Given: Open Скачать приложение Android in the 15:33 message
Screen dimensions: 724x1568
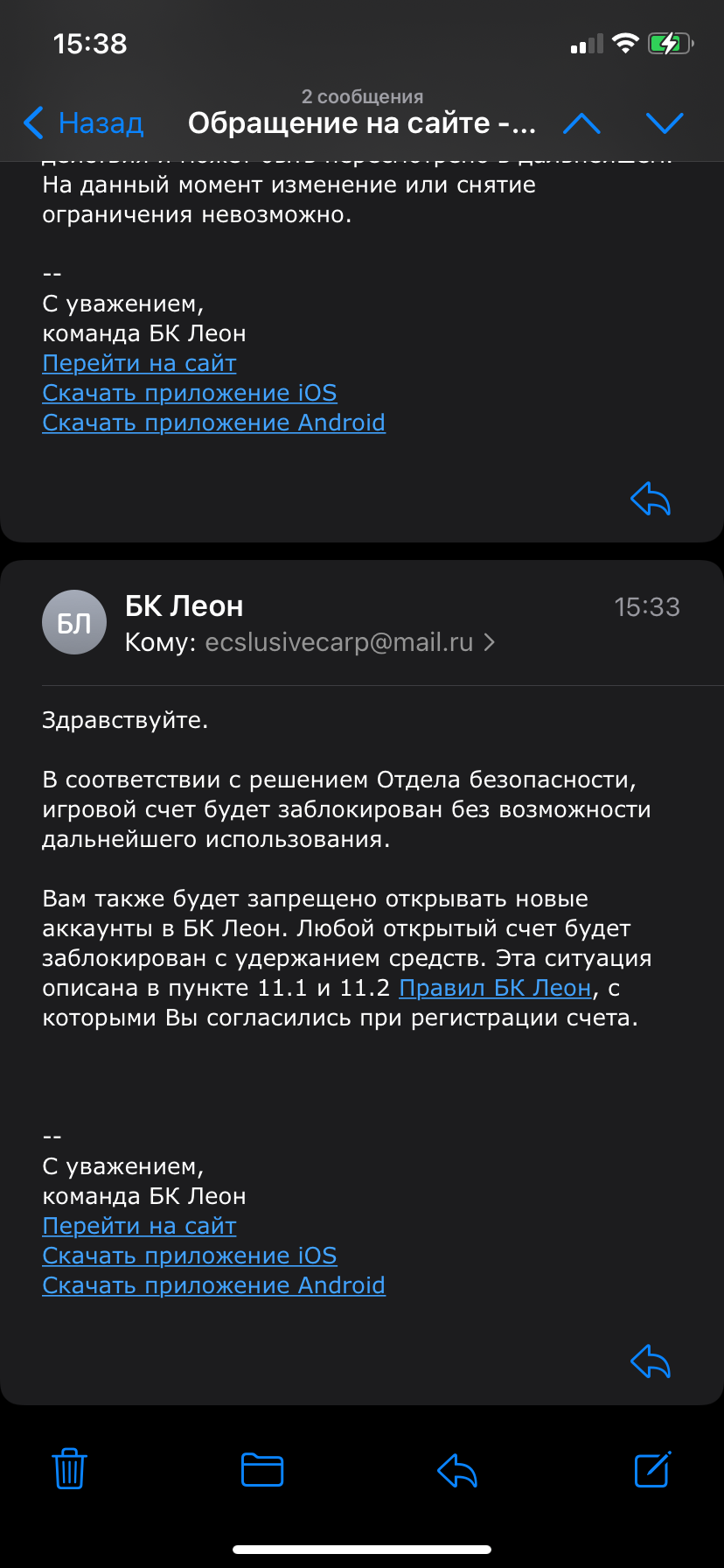Looking at the screenshot, I should point(213,1285).
